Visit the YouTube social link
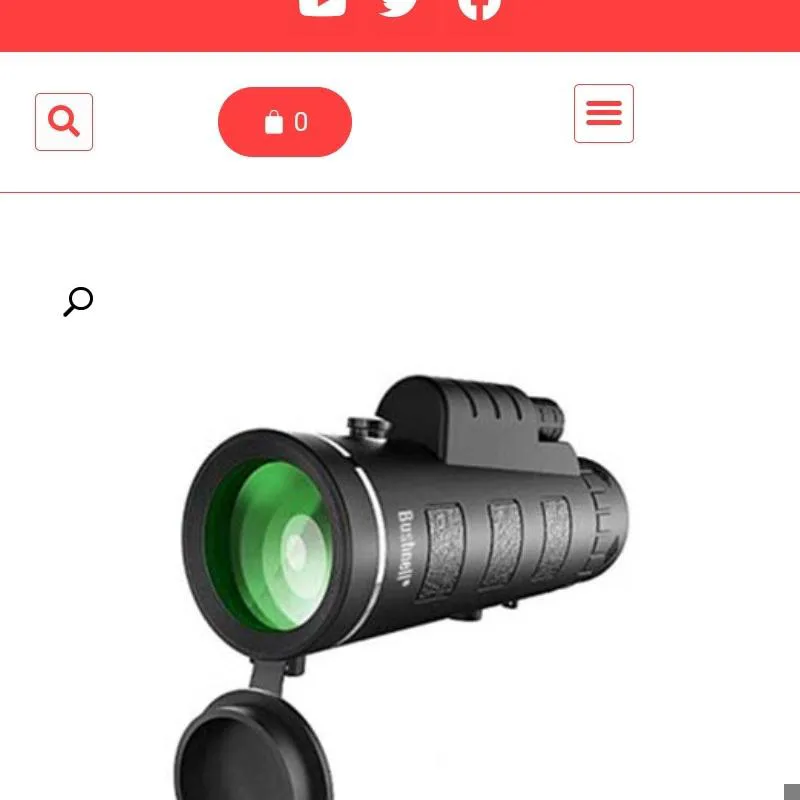The width and height of the screenshot is (800, 800). point(322,6)
